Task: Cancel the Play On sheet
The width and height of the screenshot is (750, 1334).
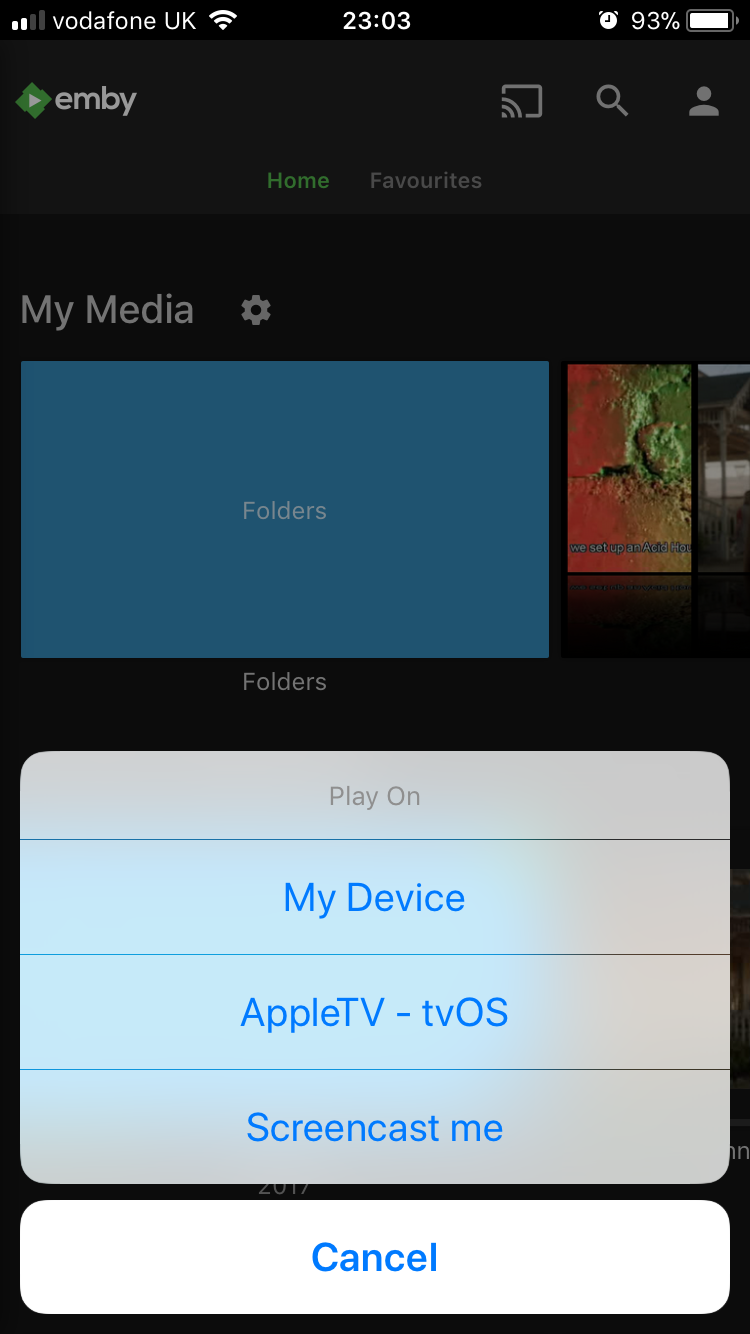Action: tap(374, 1257)
